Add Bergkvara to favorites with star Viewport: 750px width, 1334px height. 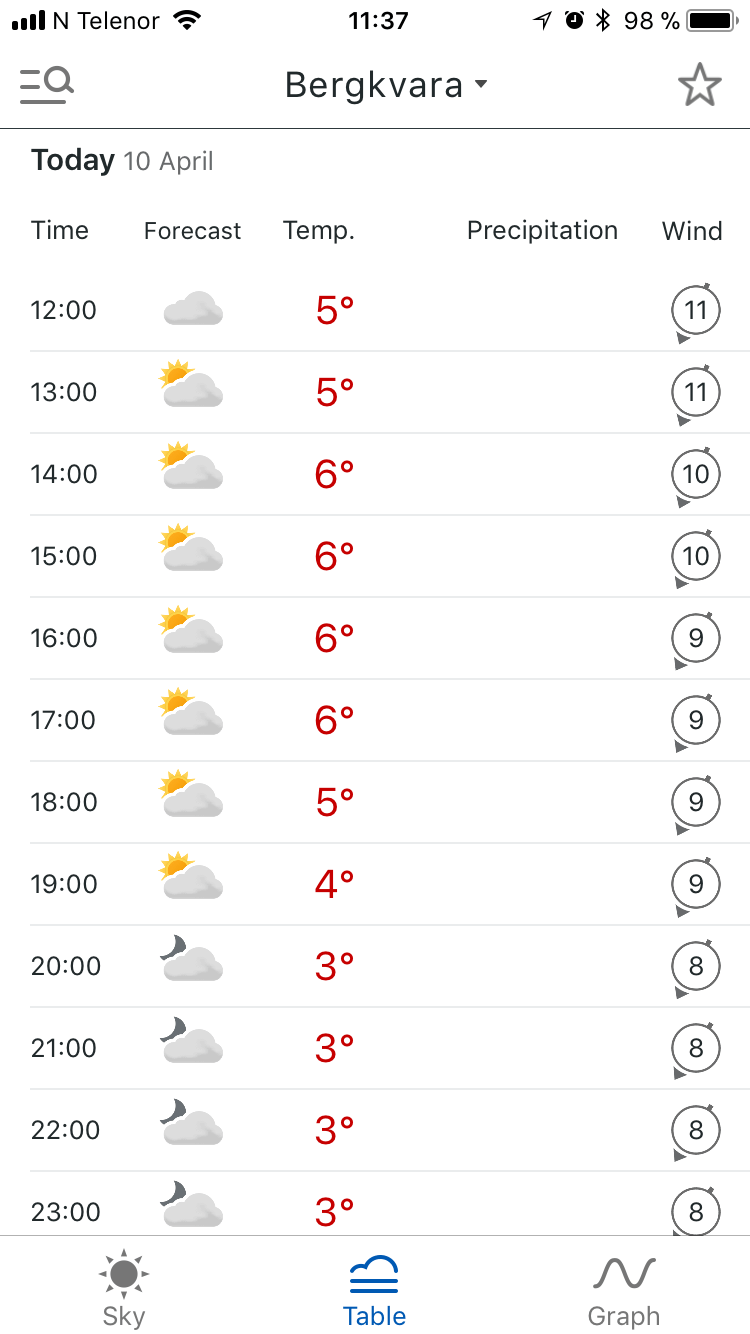click(699, 85)
